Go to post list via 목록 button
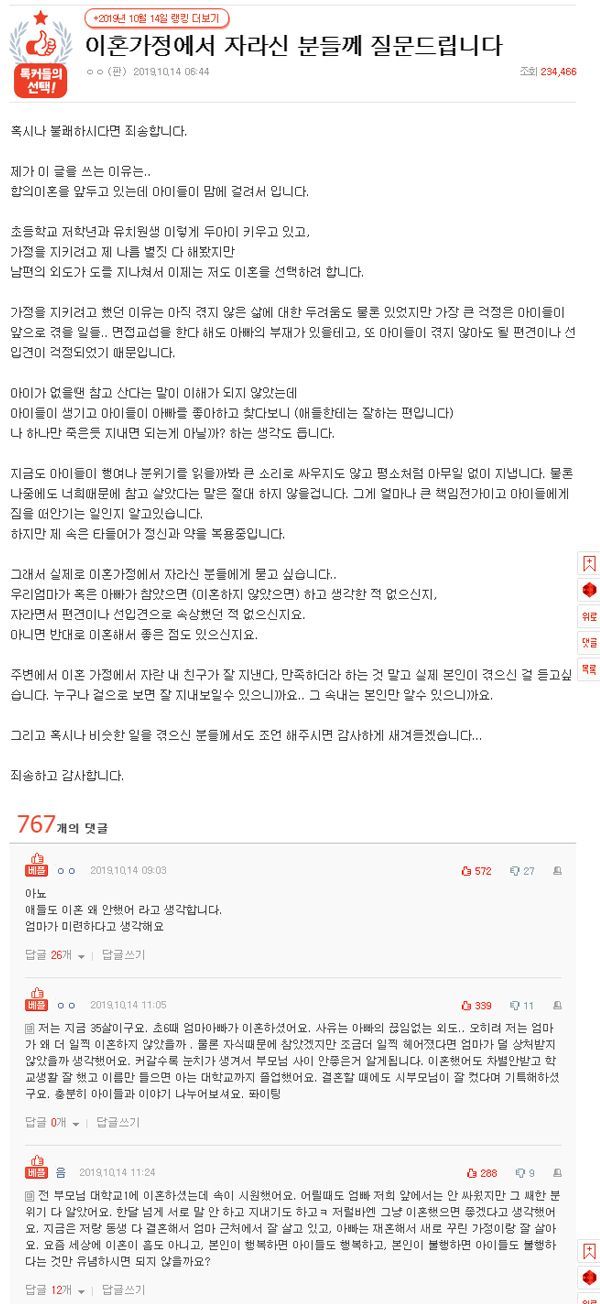This screenshot has width=600, height=1304. coord(589,668)
